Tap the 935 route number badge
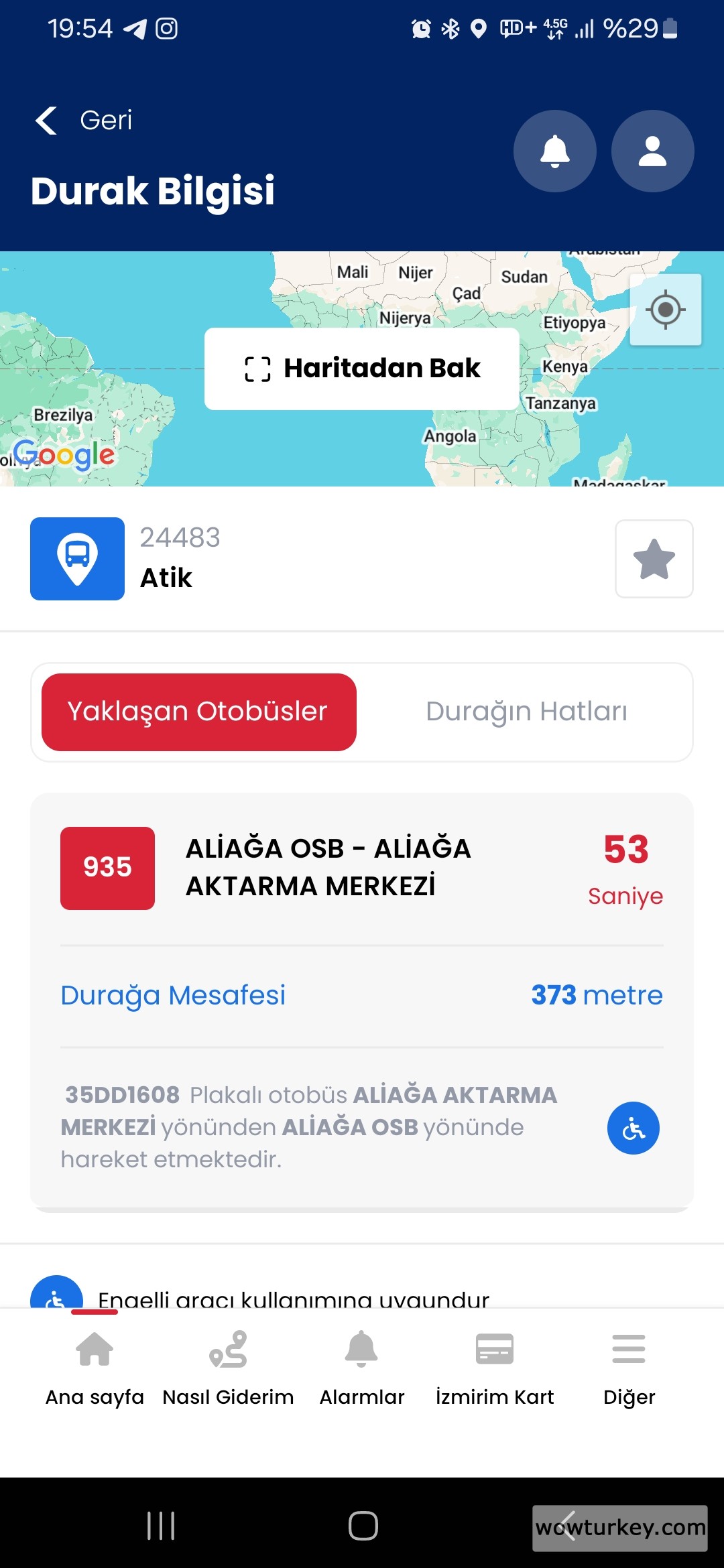Viewport: 724px width, 1568px height. click(107, 867)
